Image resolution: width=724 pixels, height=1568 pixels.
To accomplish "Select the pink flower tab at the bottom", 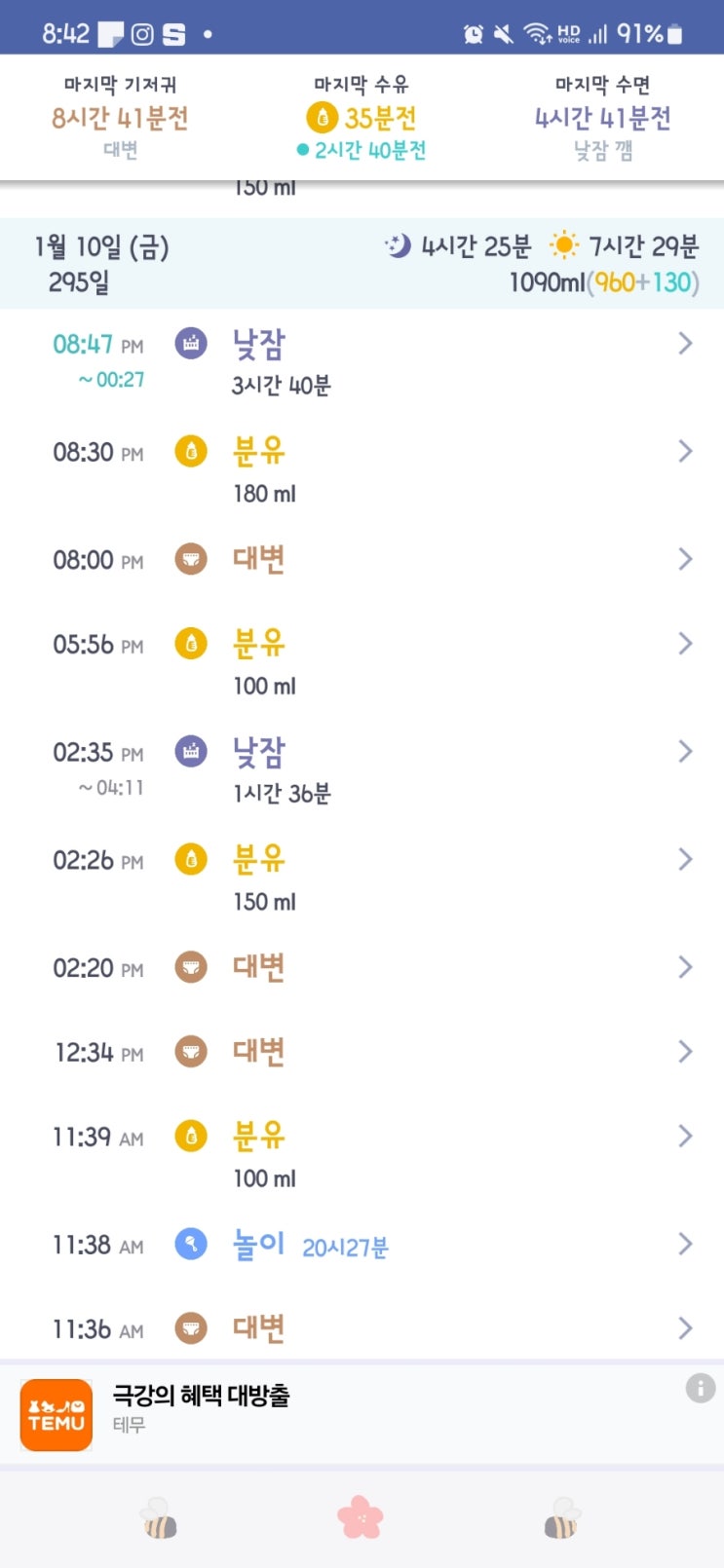I will [361, 1517].
